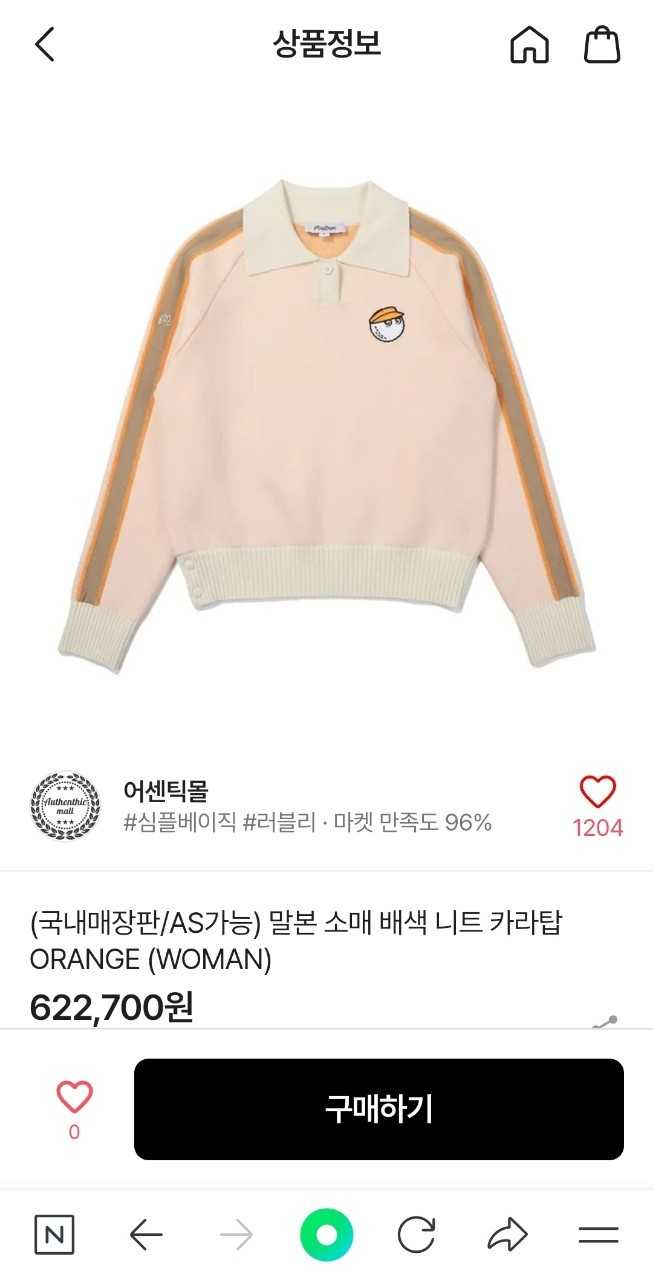Open the 어센틱몰 store page
The image size is (653, 1280).
(x=166, y=792)
